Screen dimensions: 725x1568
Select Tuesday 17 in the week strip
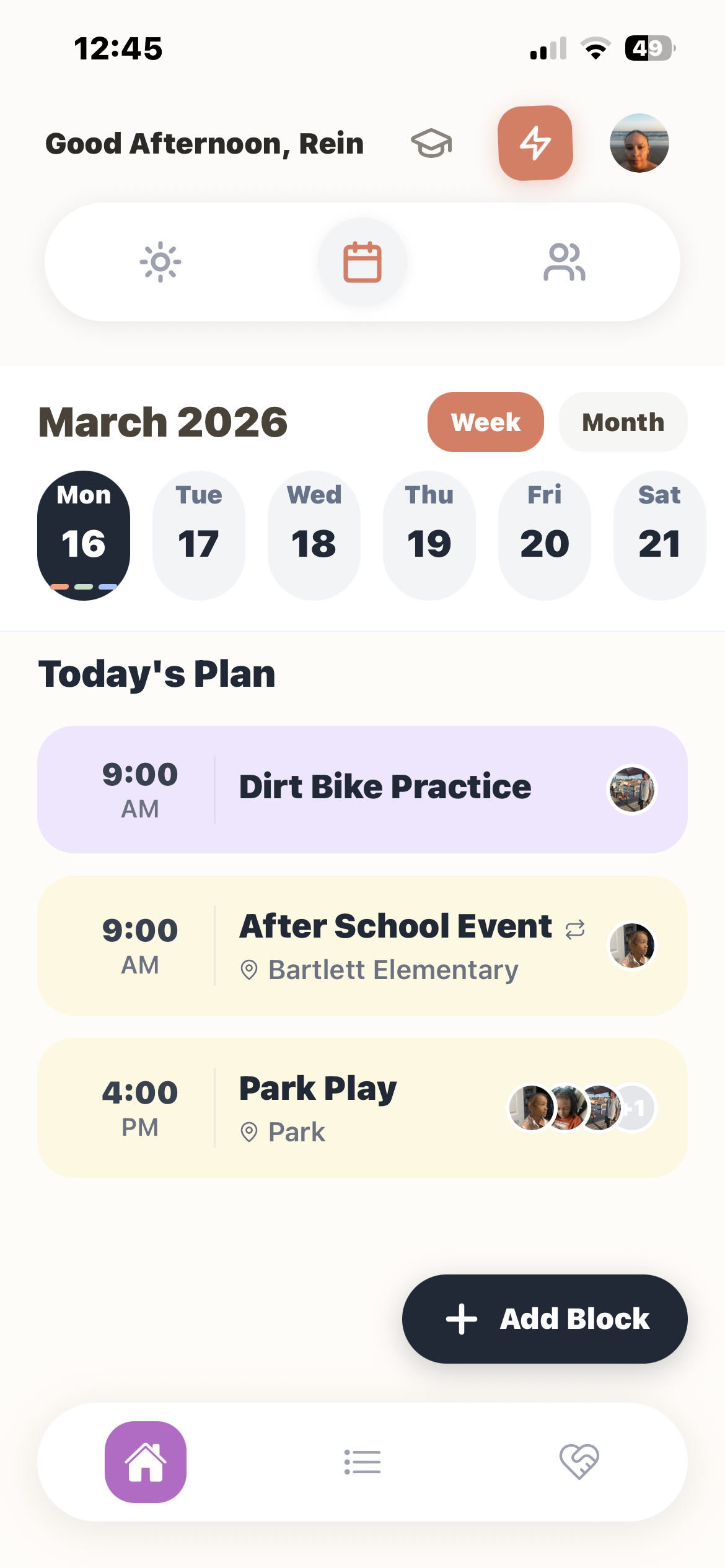coord(199,535)
